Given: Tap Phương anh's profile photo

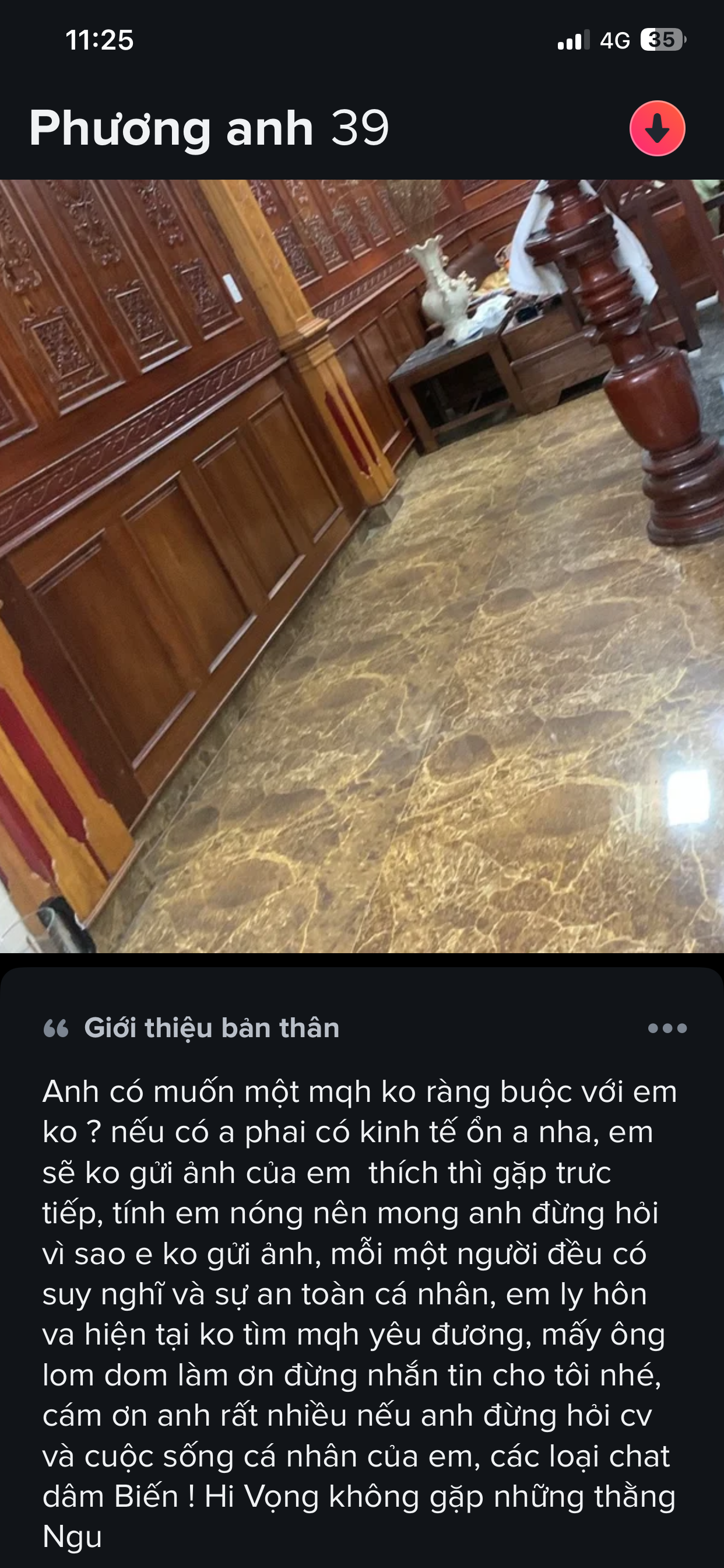Looking at the screenshot, I should coord(362,566).
